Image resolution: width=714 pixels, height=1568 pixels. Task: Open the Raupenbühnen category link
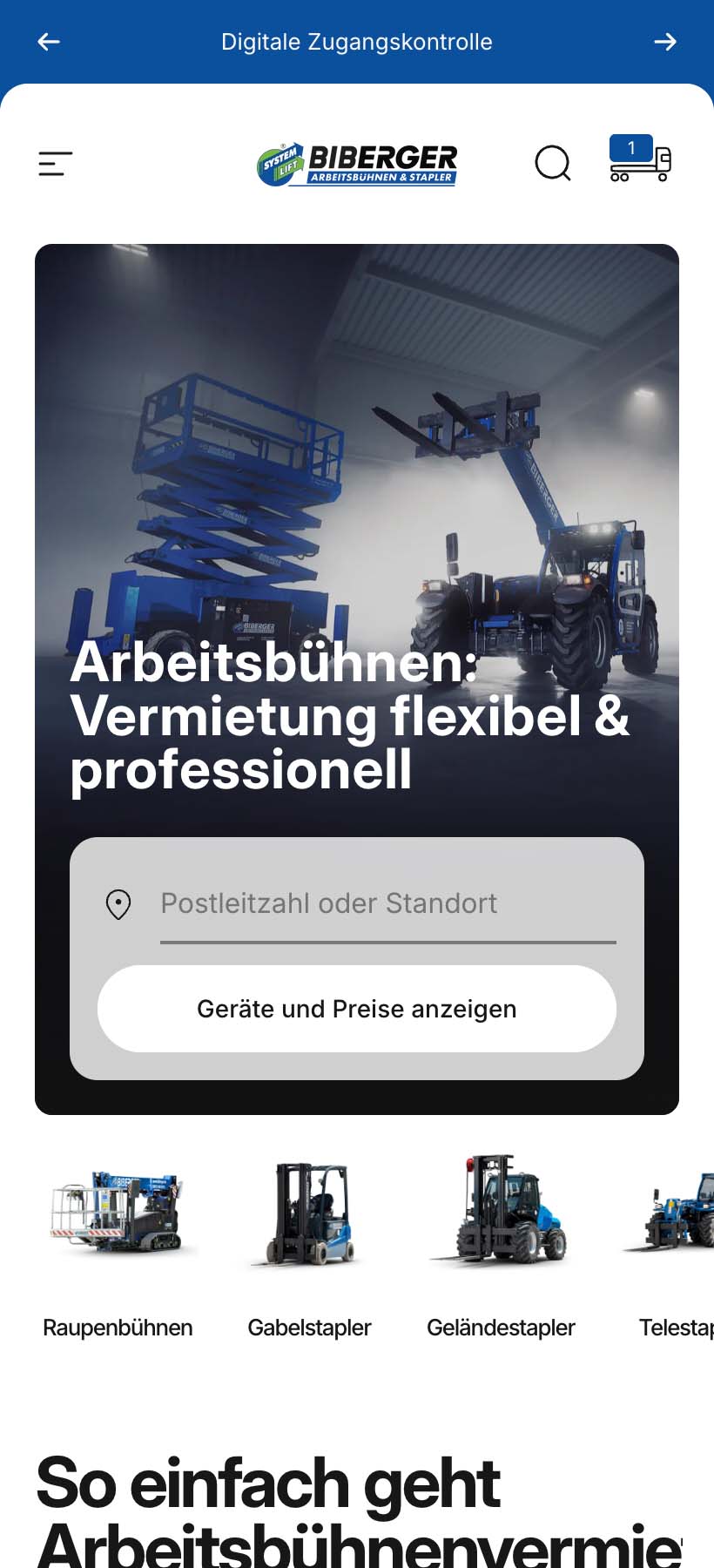(x=118, y=1327)
